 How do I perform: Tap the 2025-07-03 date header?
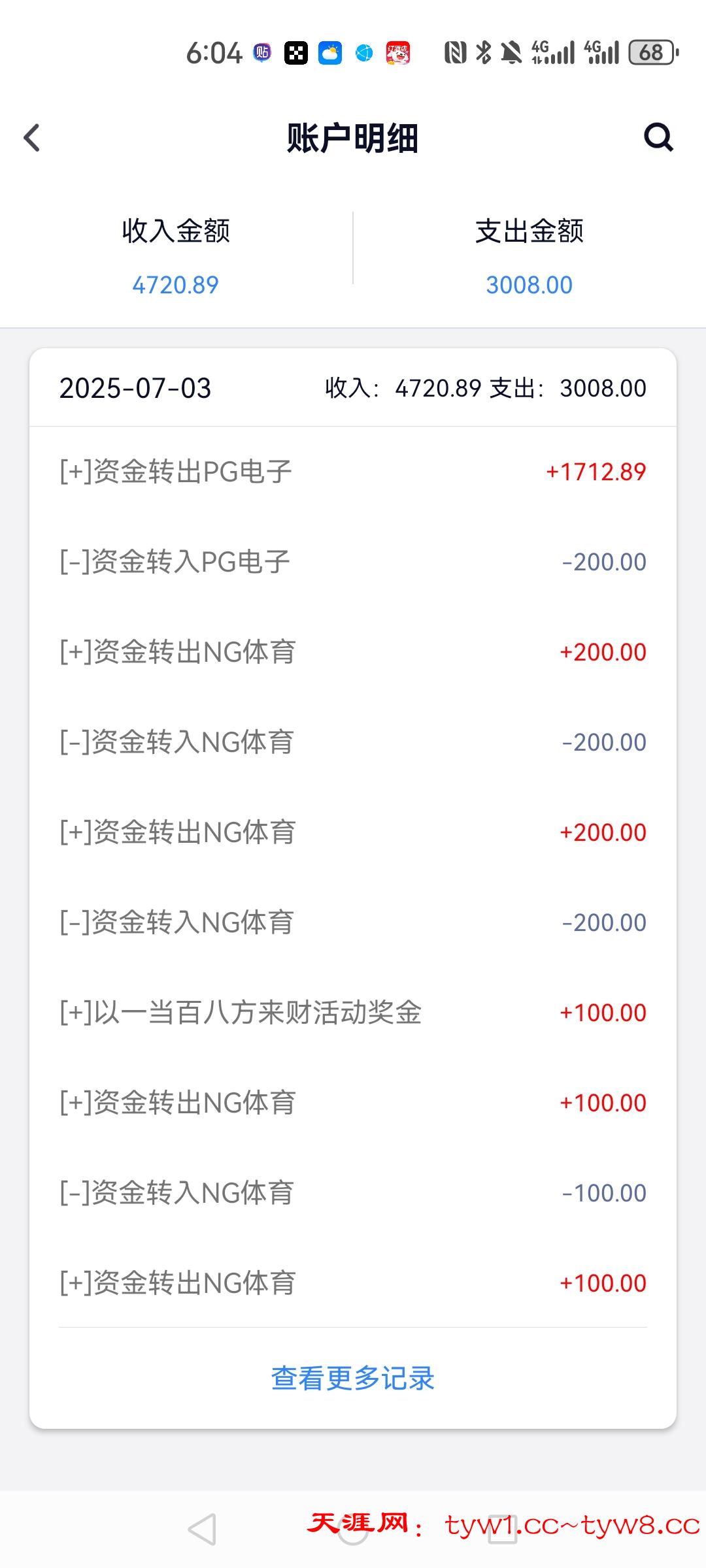(135, 388)
